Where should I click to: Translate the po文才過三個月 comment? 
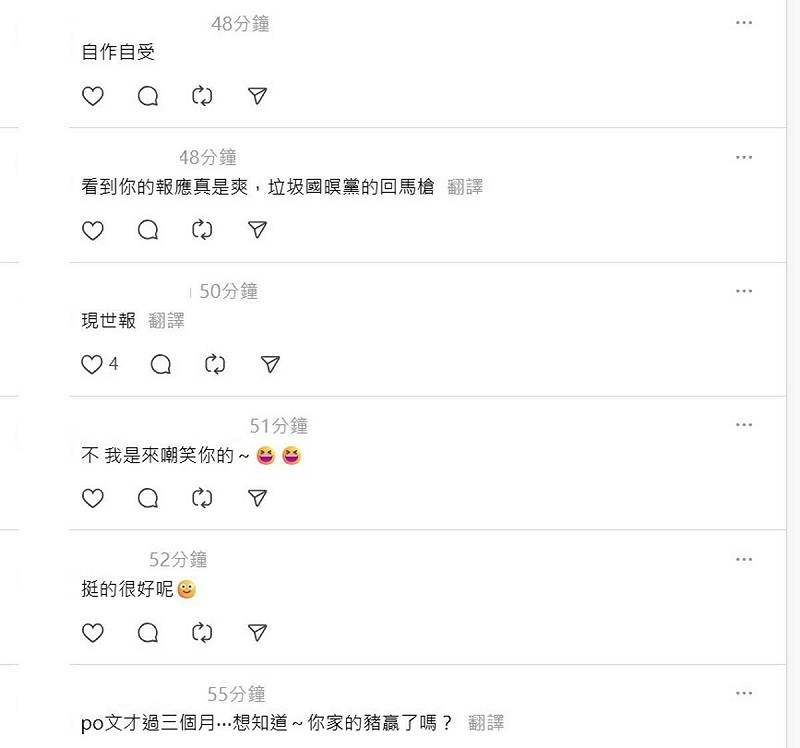pyautogui.click(x=485, y=723)
